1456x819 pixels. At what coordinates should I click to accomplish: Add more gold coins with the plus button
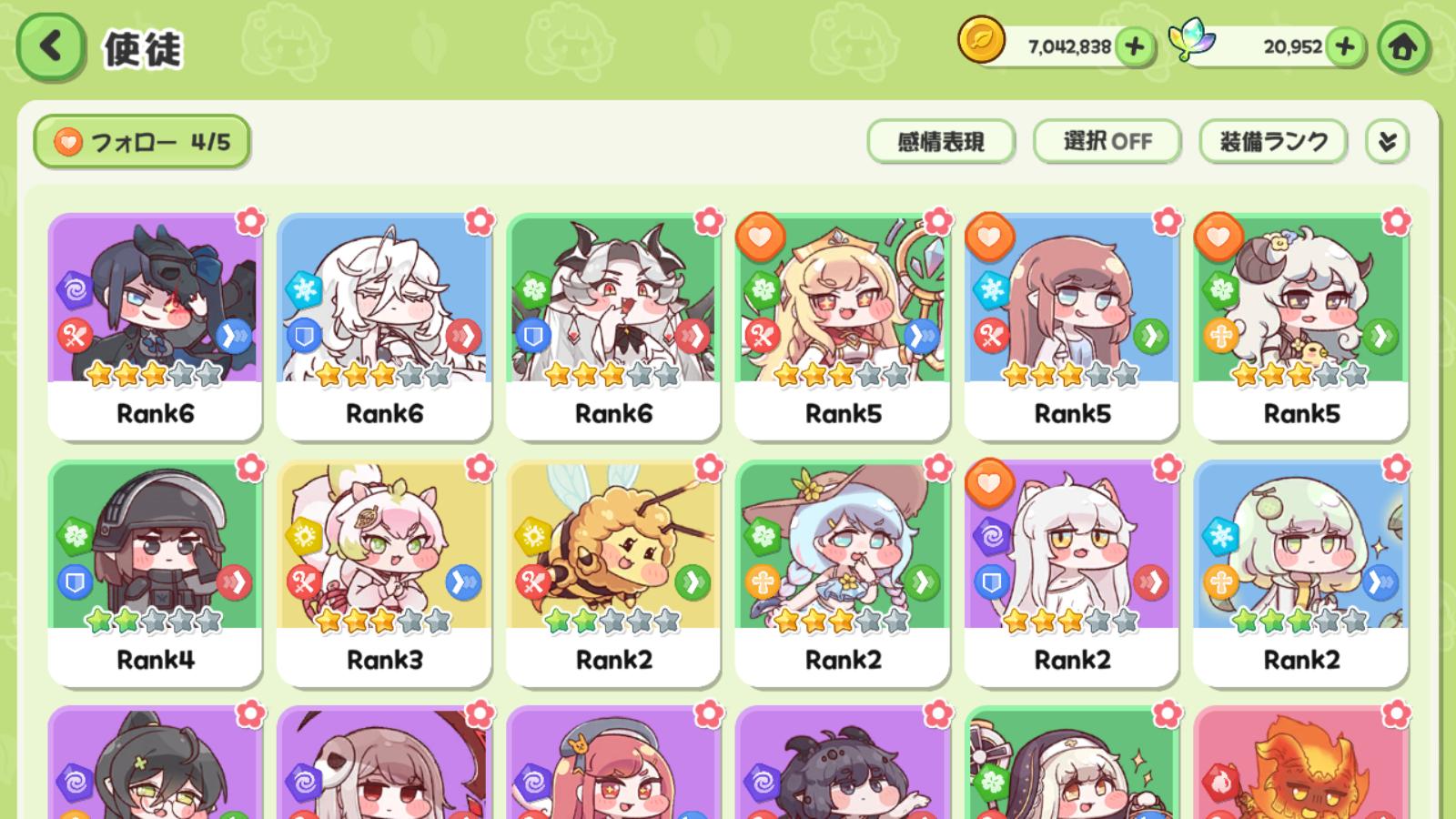[1134, 46]
